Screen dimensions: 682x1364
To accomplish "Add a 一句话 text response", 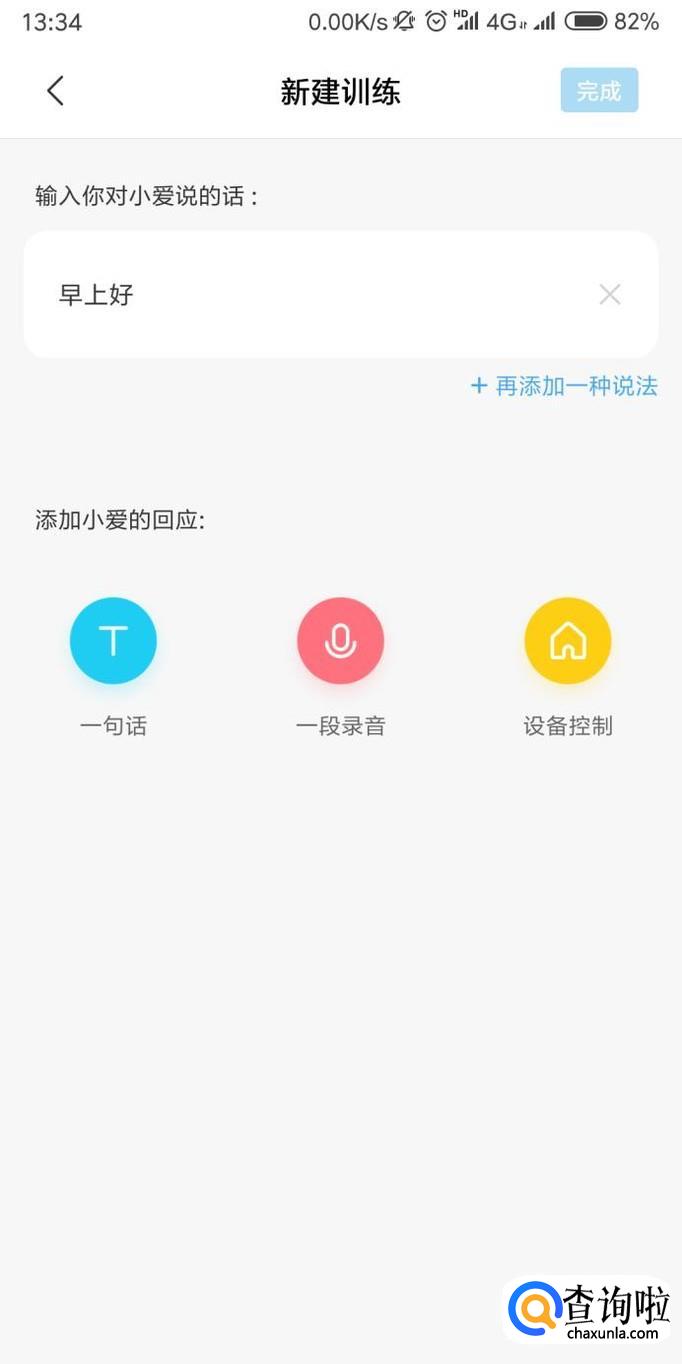I will 113,641.
